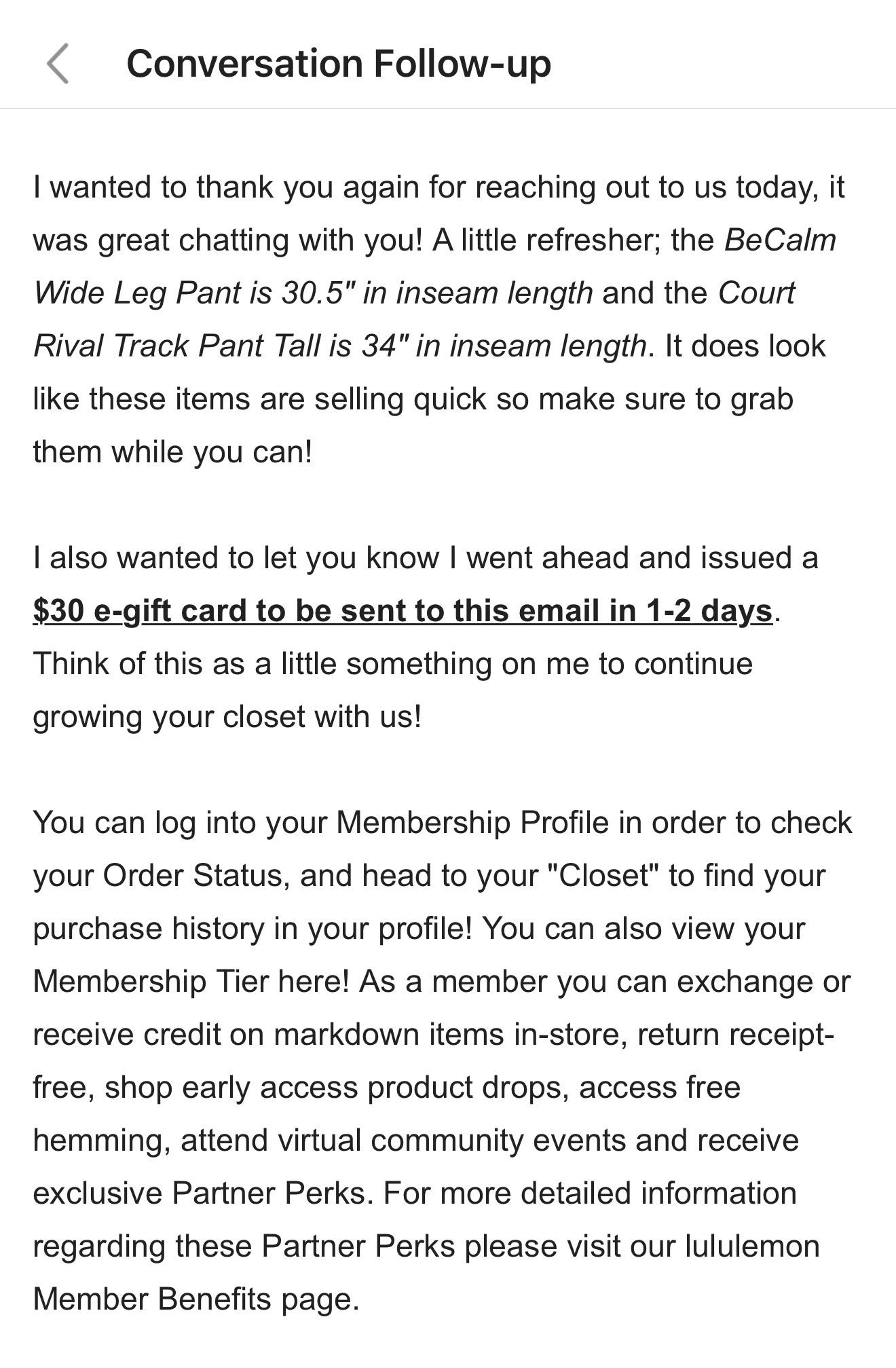This screenshot has height=1368, width=896.
Task: Go back from Conversation Follow-up
Action: coord(58,64)
